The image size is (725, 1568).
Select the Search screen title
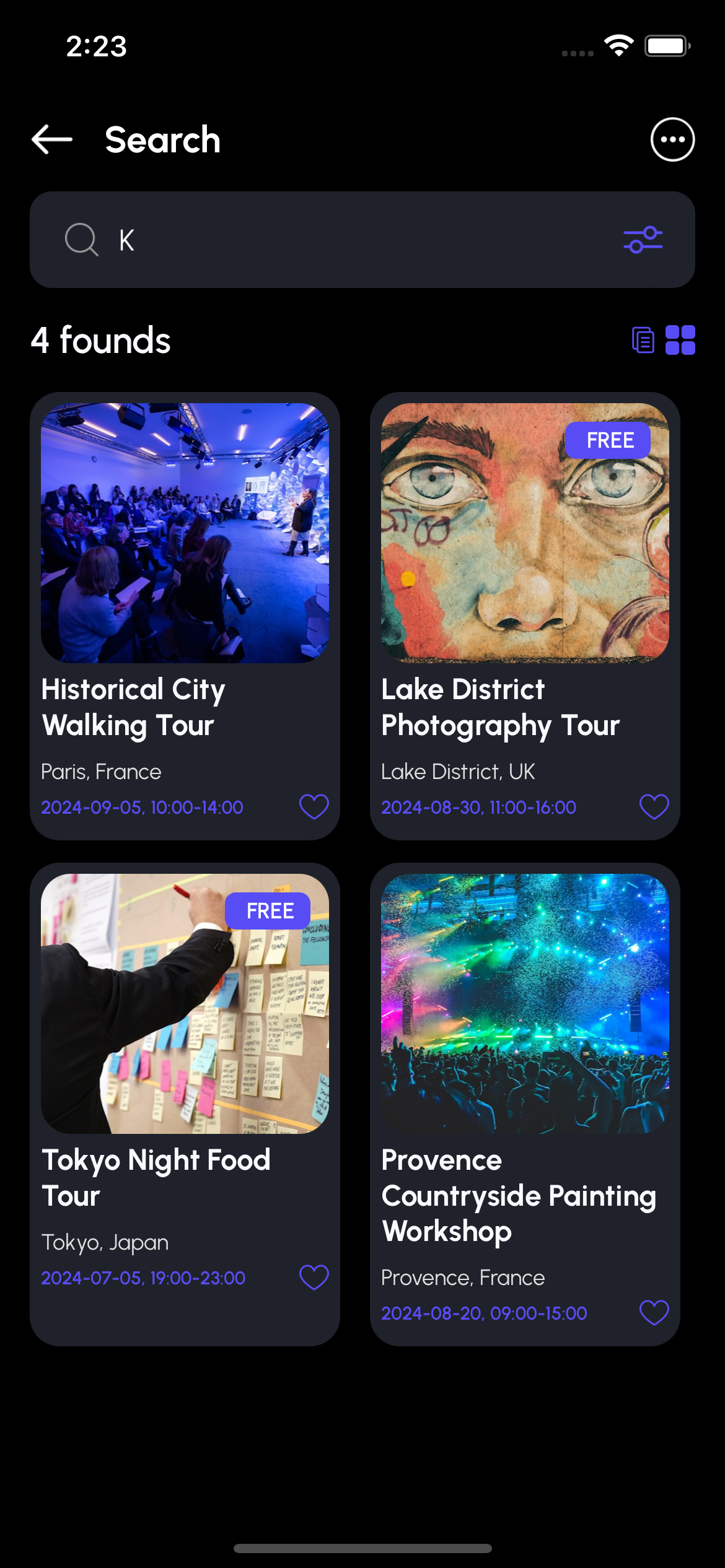[163, 139]
